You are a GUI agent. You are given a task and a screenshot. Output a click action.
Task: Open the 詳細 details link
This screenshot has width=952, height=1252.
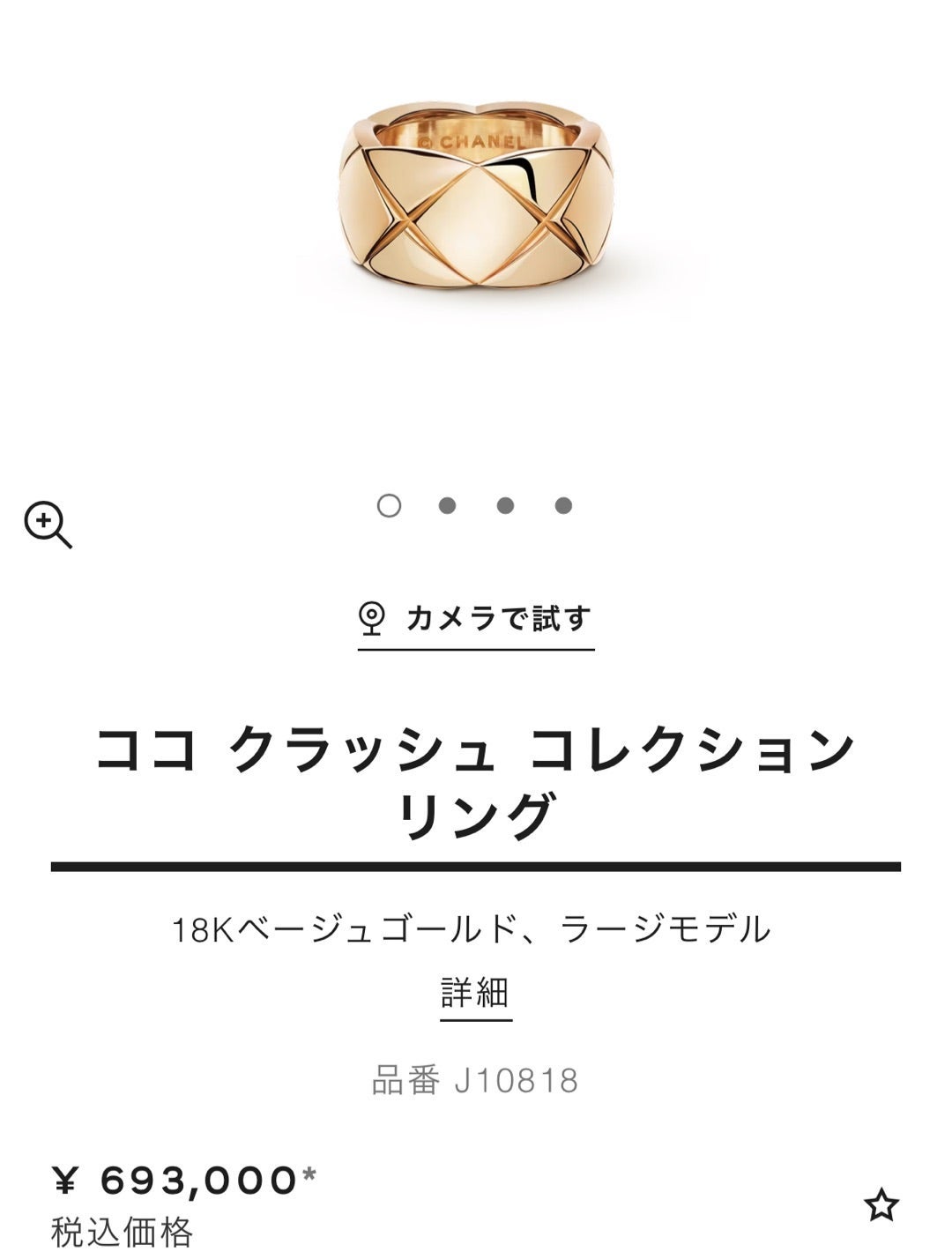pyautogui.click(x=476, y=994)
